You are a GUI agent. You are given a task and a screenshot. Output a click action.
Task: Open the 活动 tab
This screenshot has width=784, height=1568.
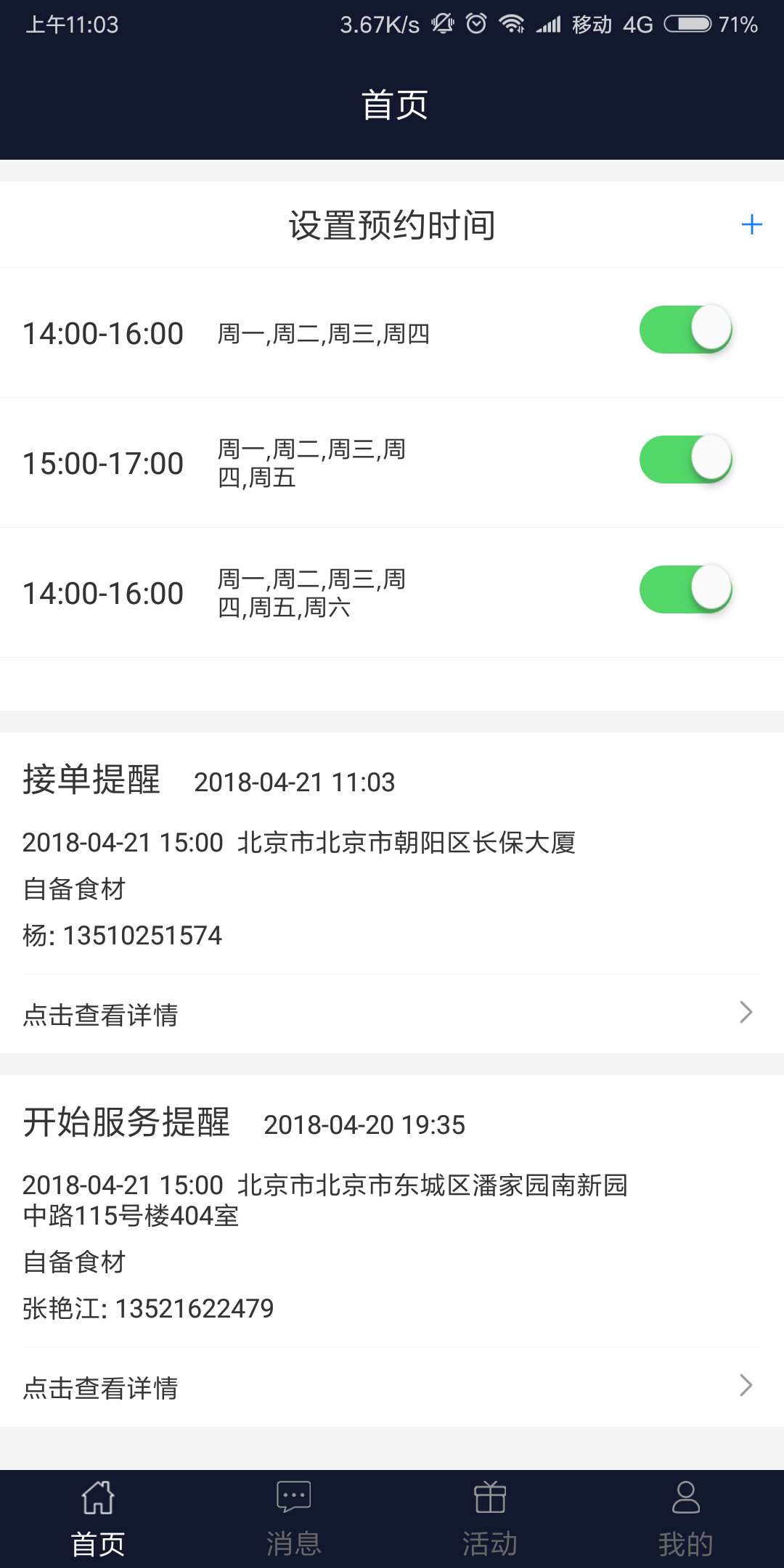pos(490,1519)
